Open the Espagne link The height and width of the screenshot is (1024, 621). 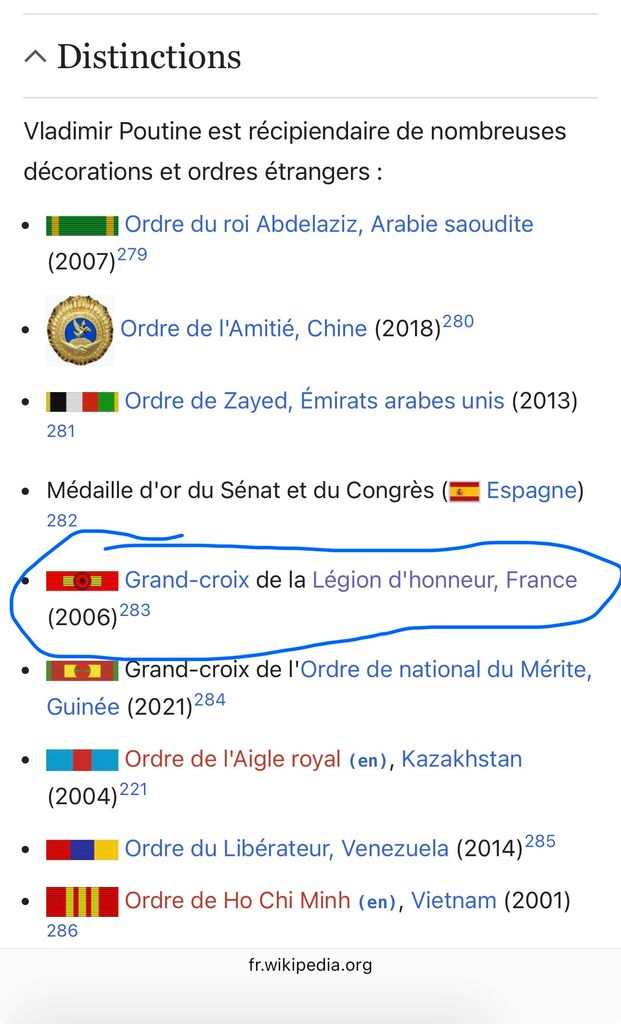(531, 491)
